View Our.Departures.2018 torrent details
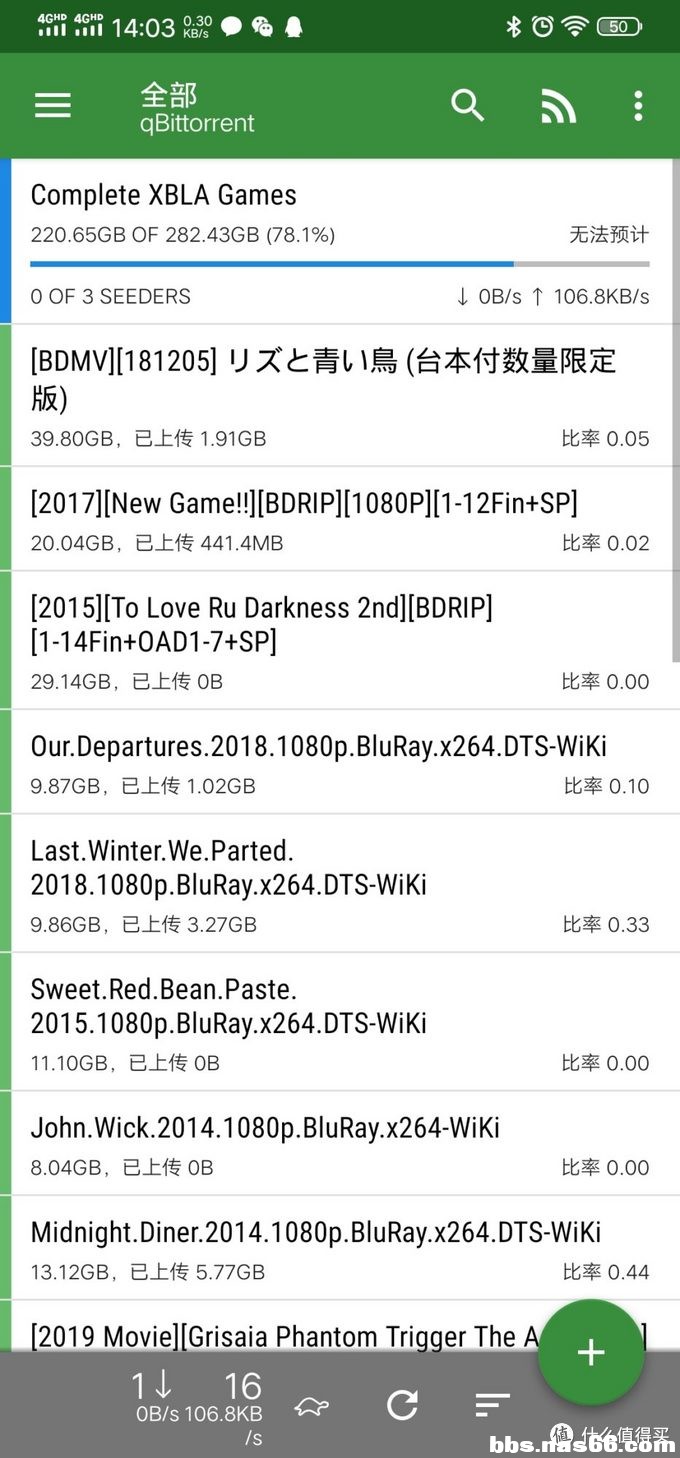The image size is (680, 1458). [x=340, y=762]
